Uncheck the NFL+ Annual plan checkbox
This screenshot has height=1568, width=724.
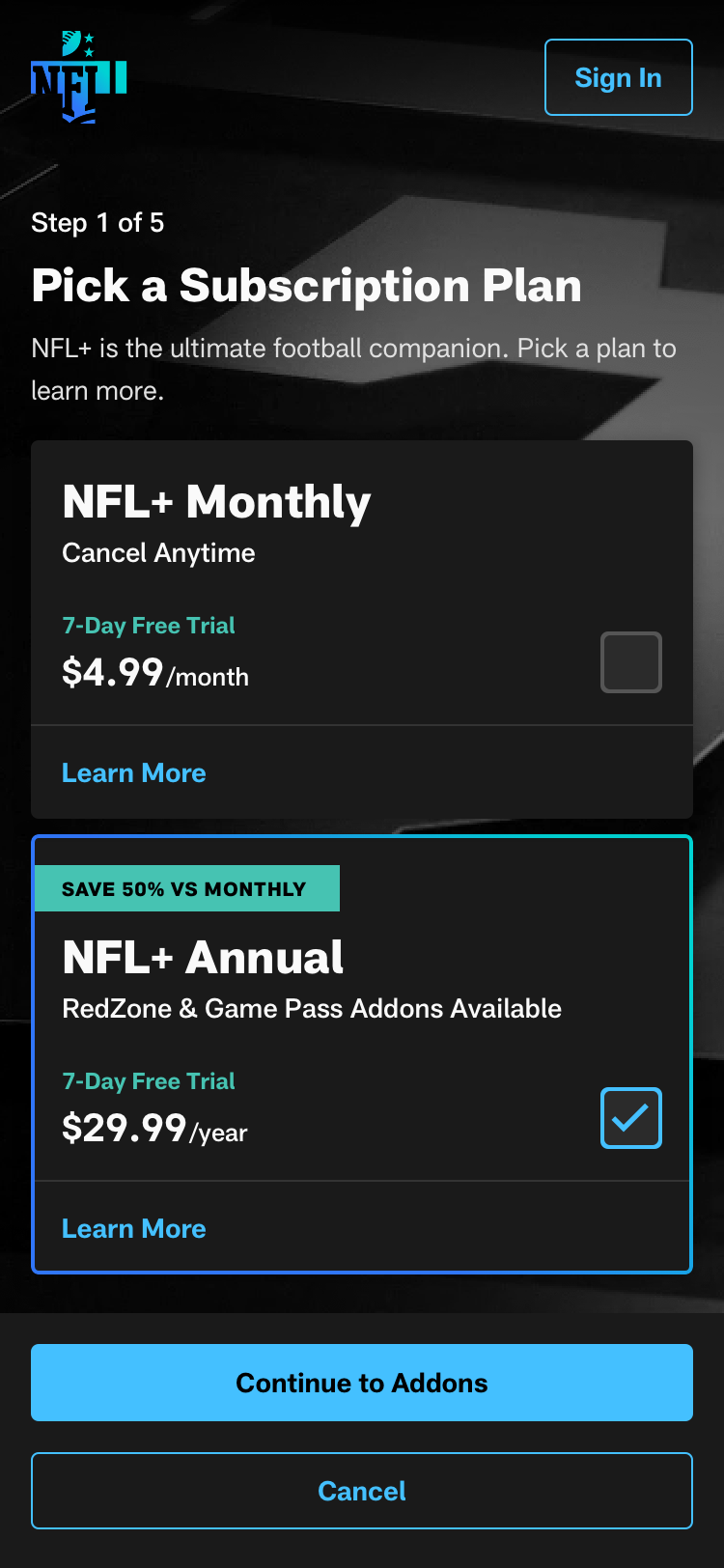point(631,1118)
